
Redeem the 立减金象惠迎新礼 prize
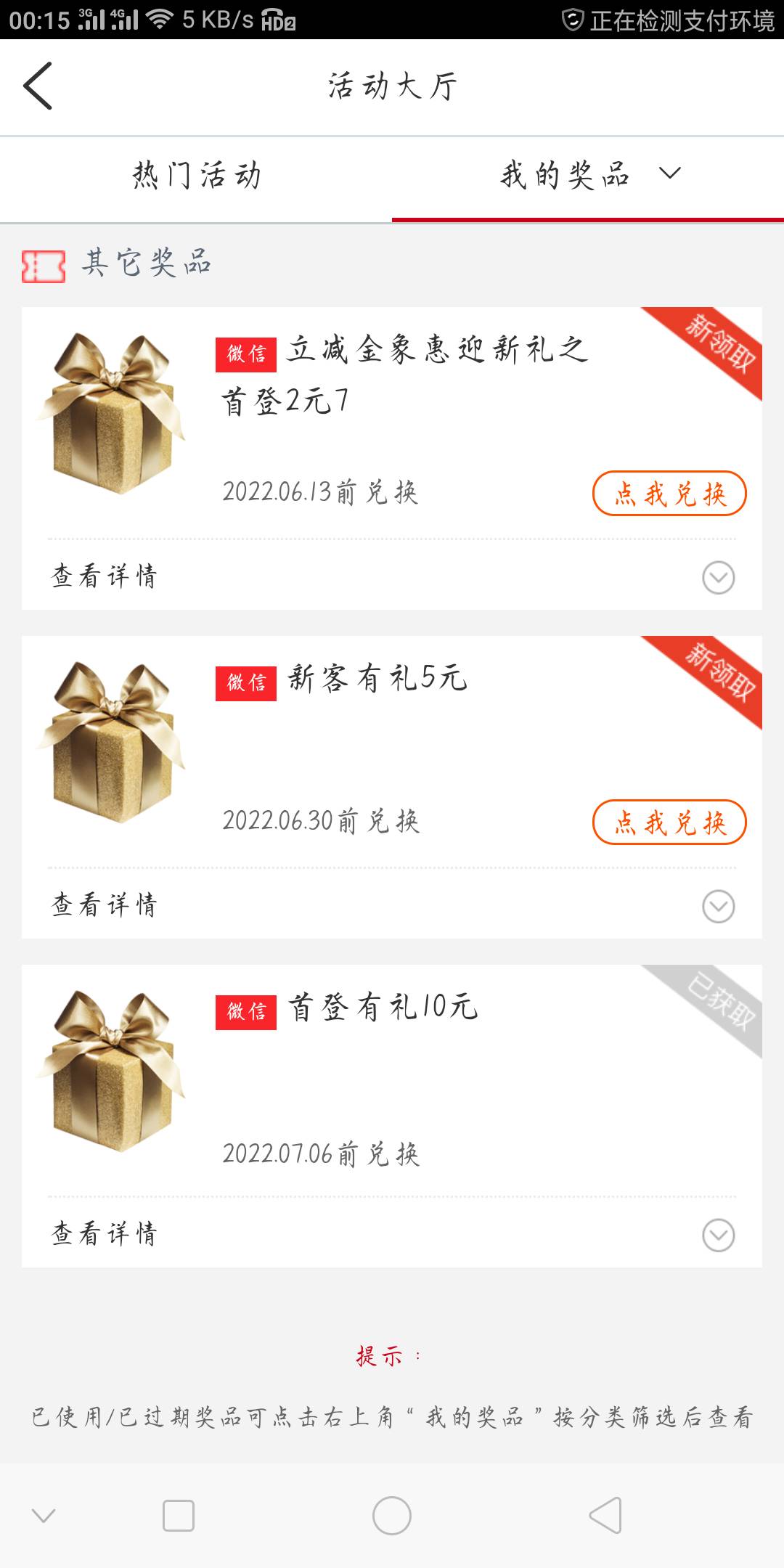click(669, 494)
